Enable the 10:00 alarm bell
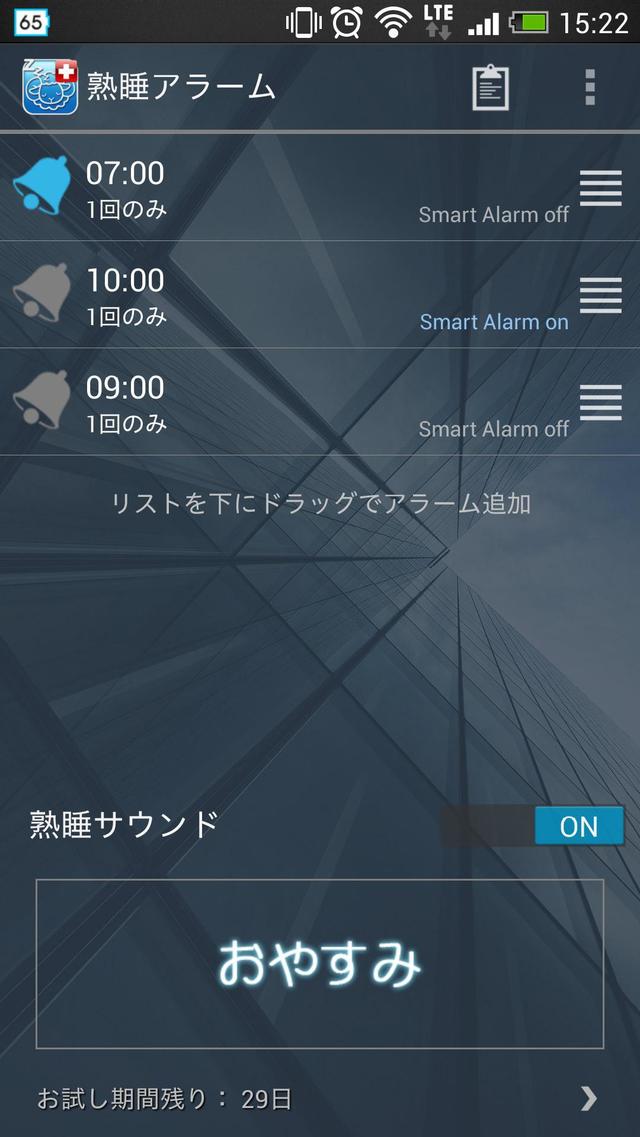Screen dimensions: 640x1137 [42, 293]
